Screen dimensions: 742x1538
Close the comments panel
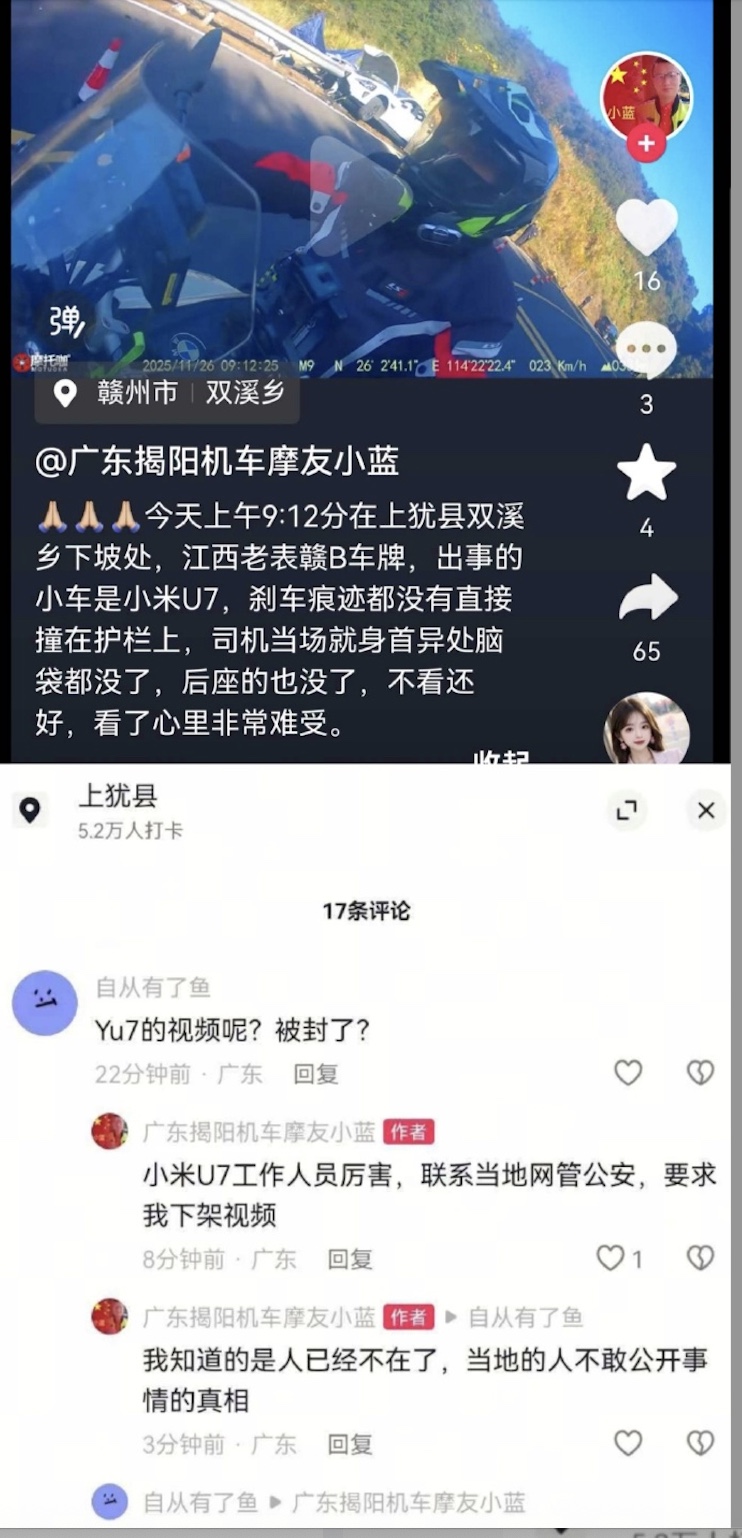coord(706,810)
